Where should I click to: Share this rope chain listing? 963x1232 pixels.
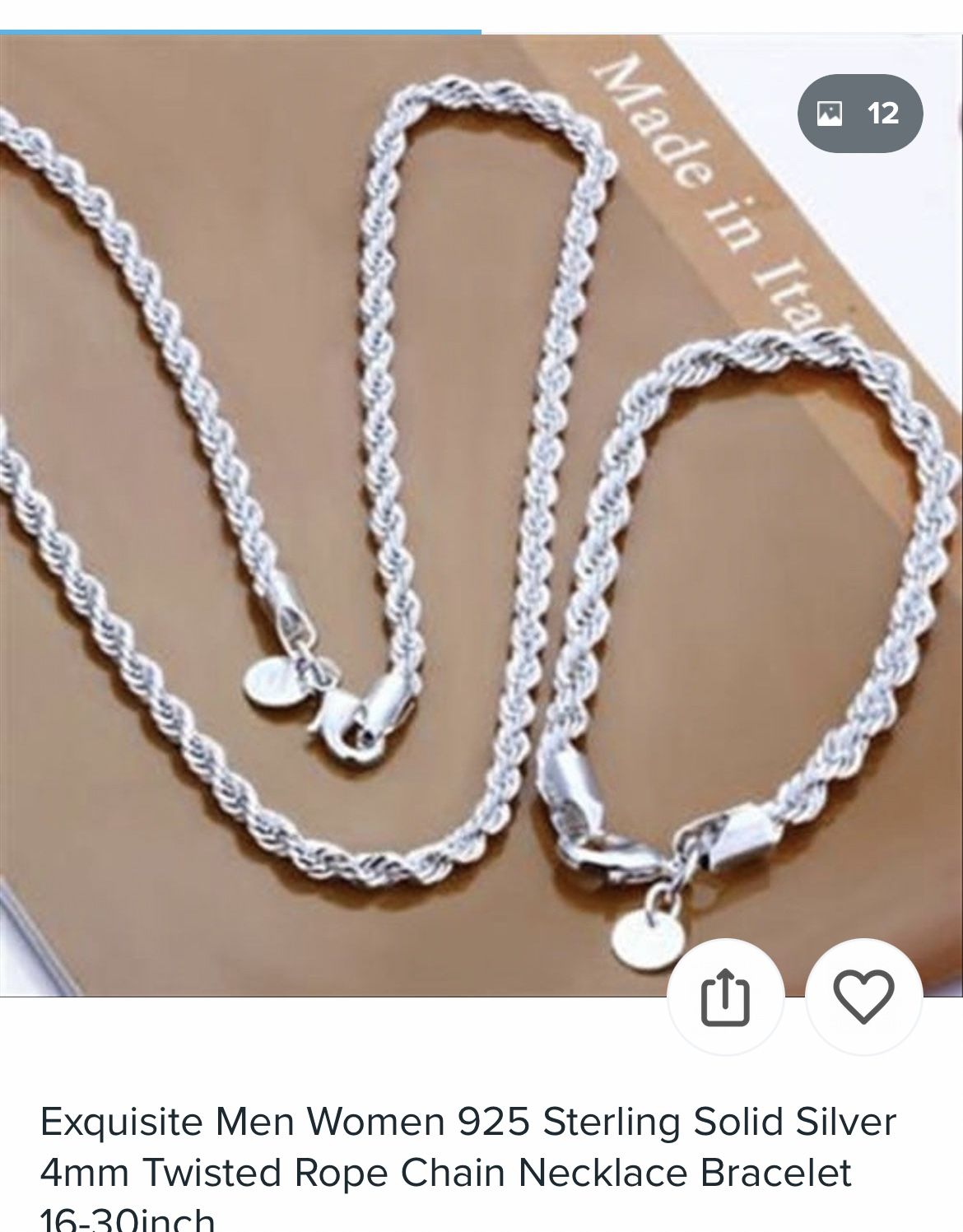pos(724,997)
